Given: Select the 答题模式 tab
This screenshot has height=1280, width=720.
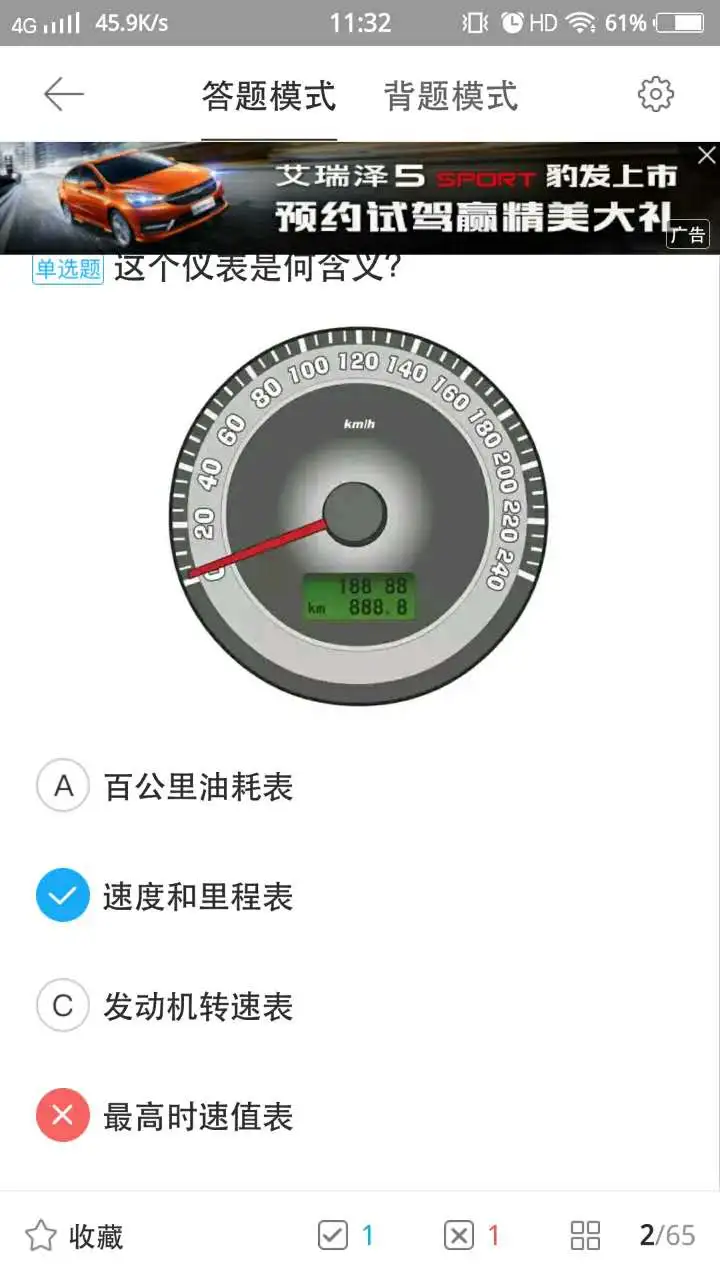Looking at the screenshot, I should 269,96.
